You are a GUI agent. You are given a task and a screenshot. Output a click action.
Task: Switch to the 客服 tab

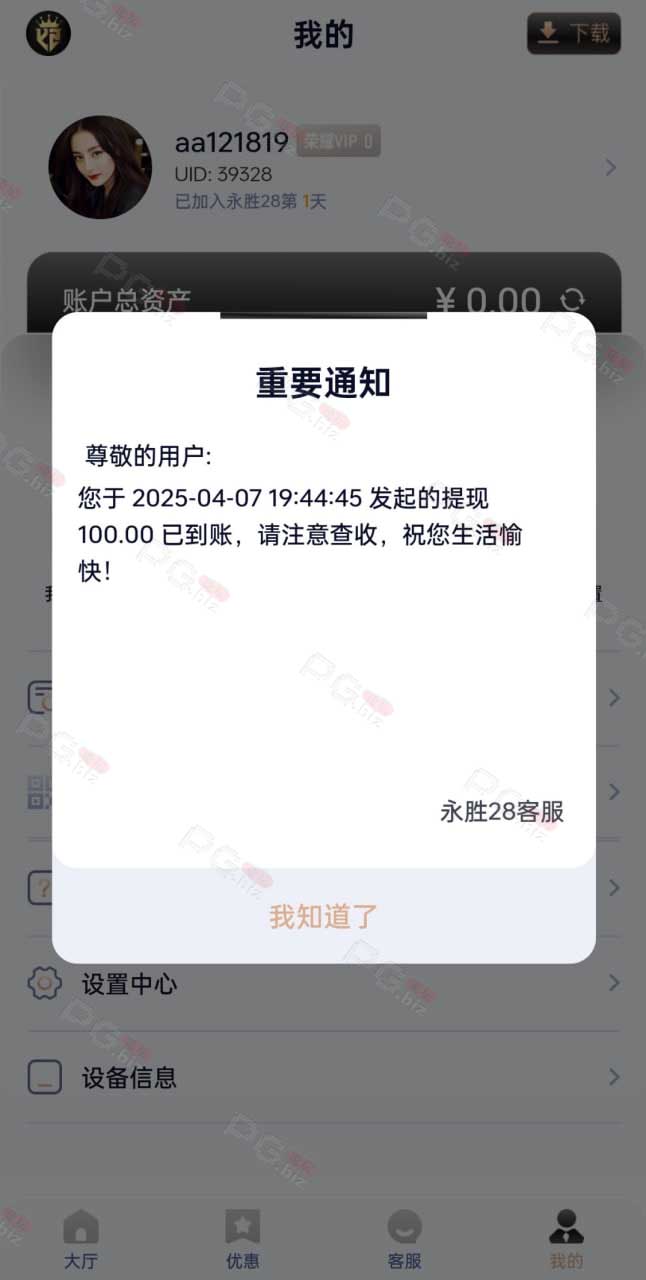(x=404, y=1238)
